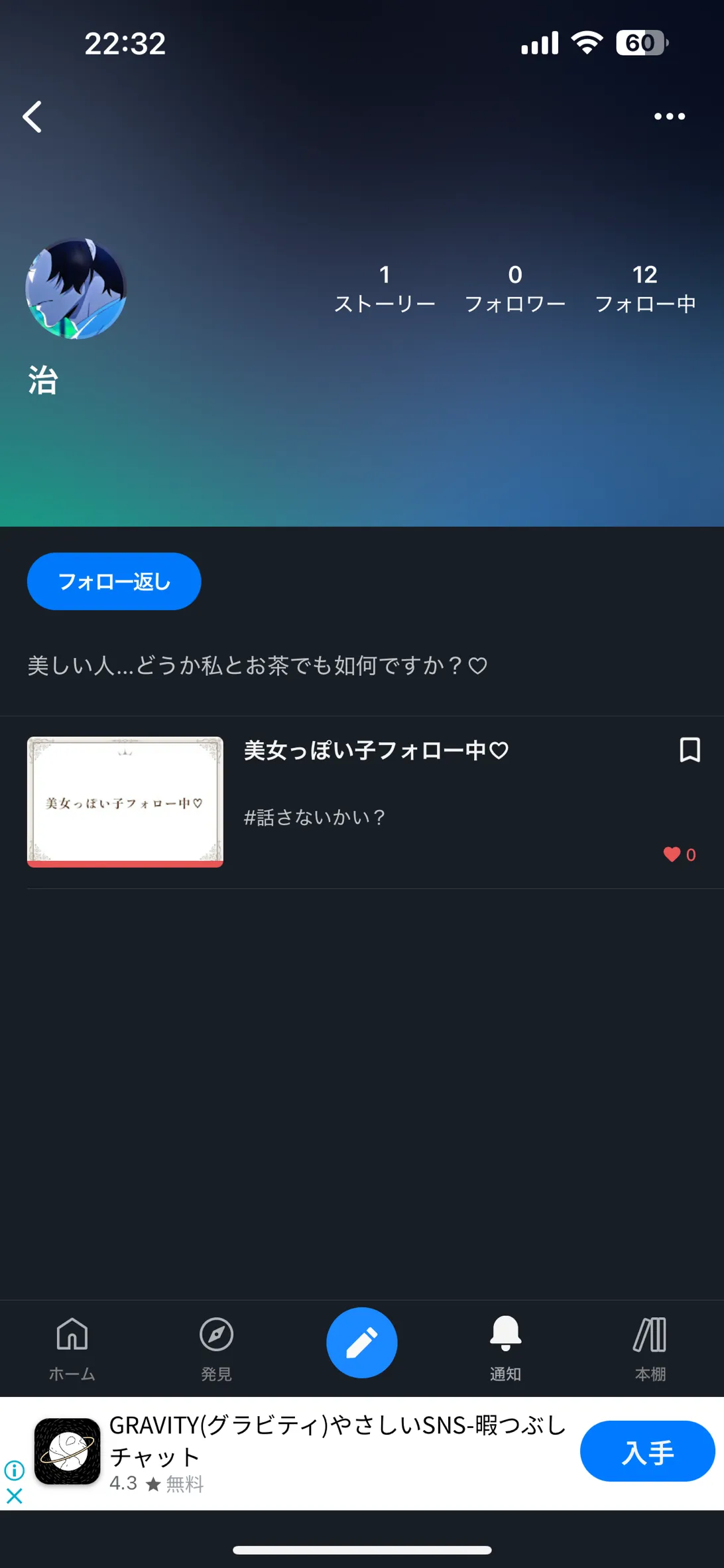Image resolution: width=724 pixels, height=1568 pixels.
Task: Tap 入手 on the GRAVITY ad
Action: tap(648, 1451)
